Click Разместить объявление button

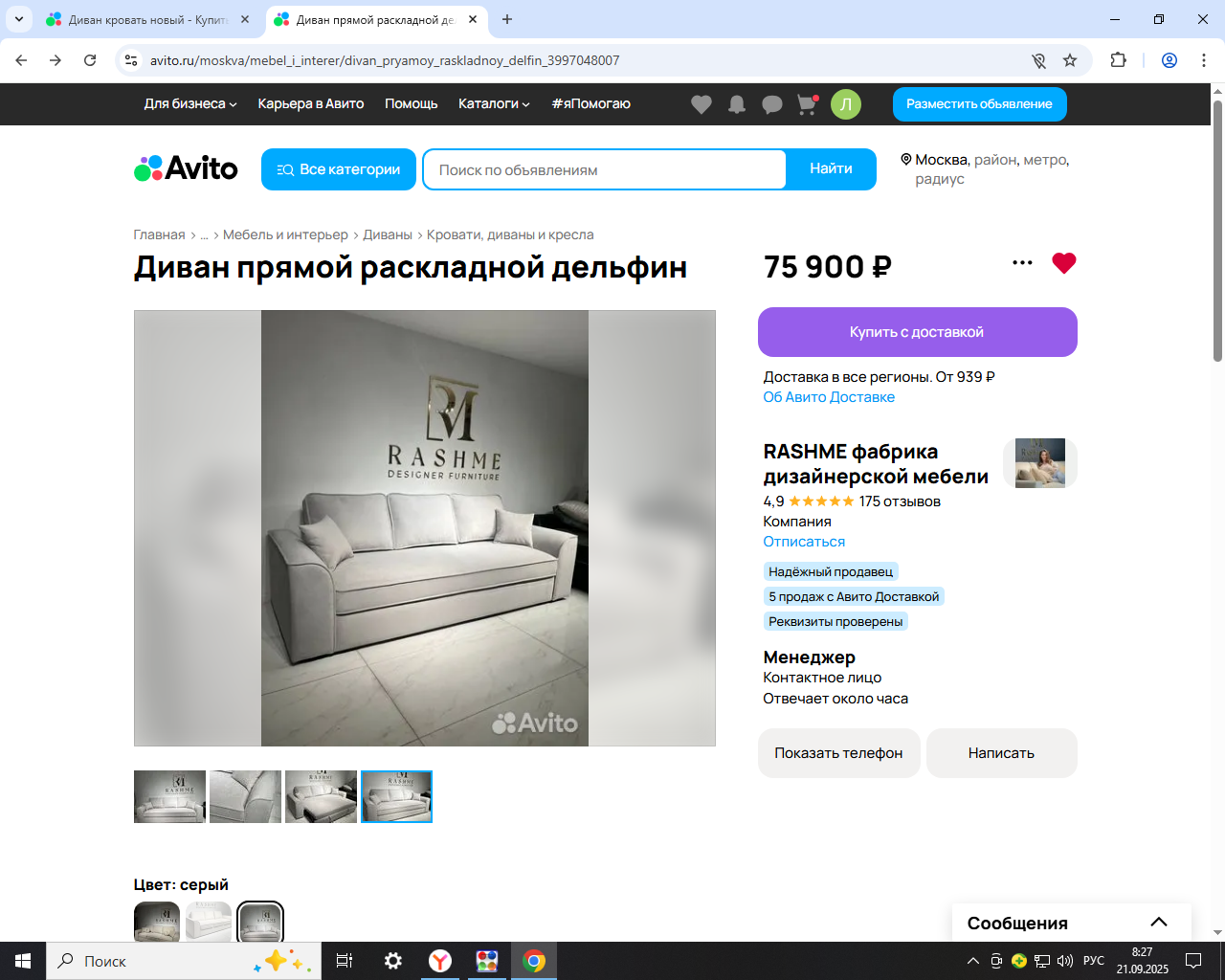[x=979, y=104]
